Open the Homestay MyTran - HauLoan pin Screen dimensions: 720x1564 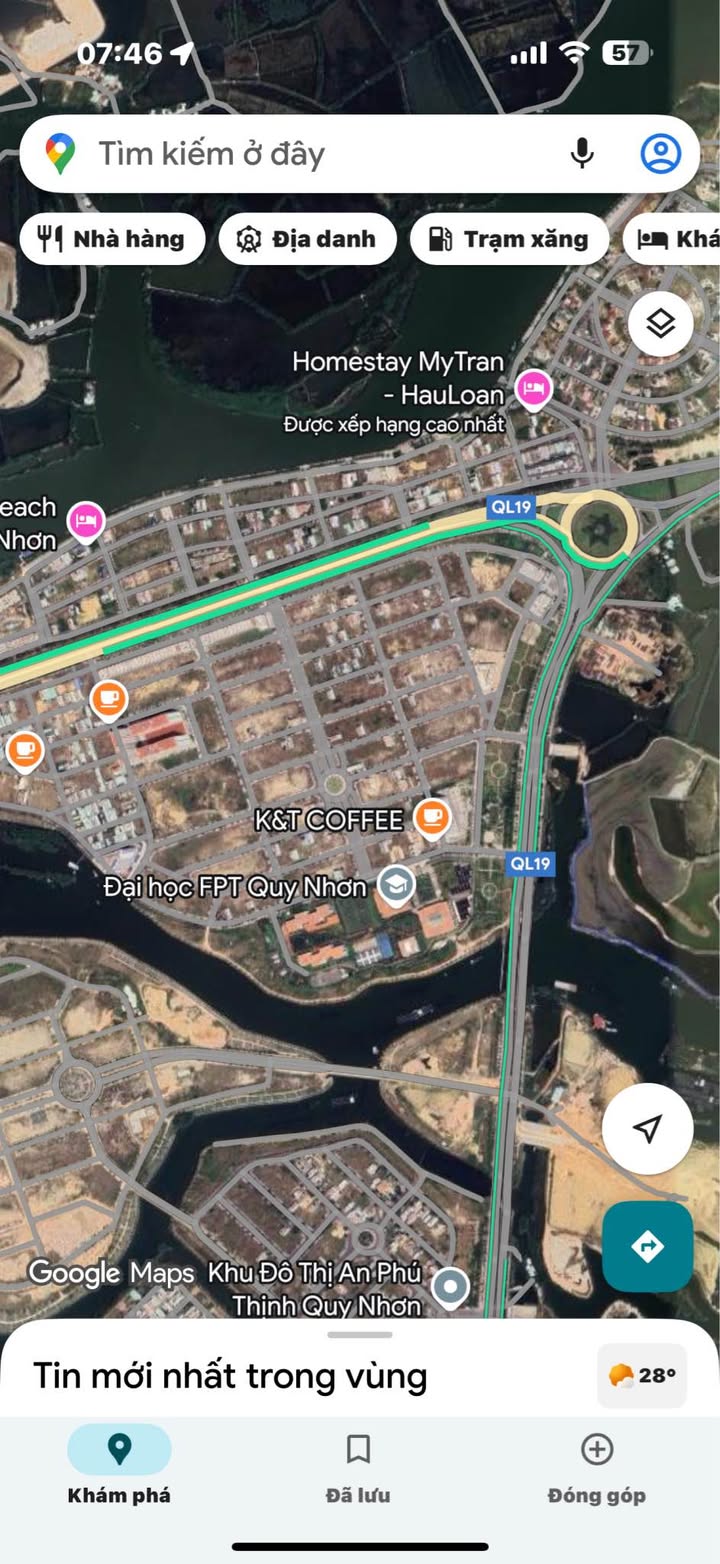pos(532,388)
